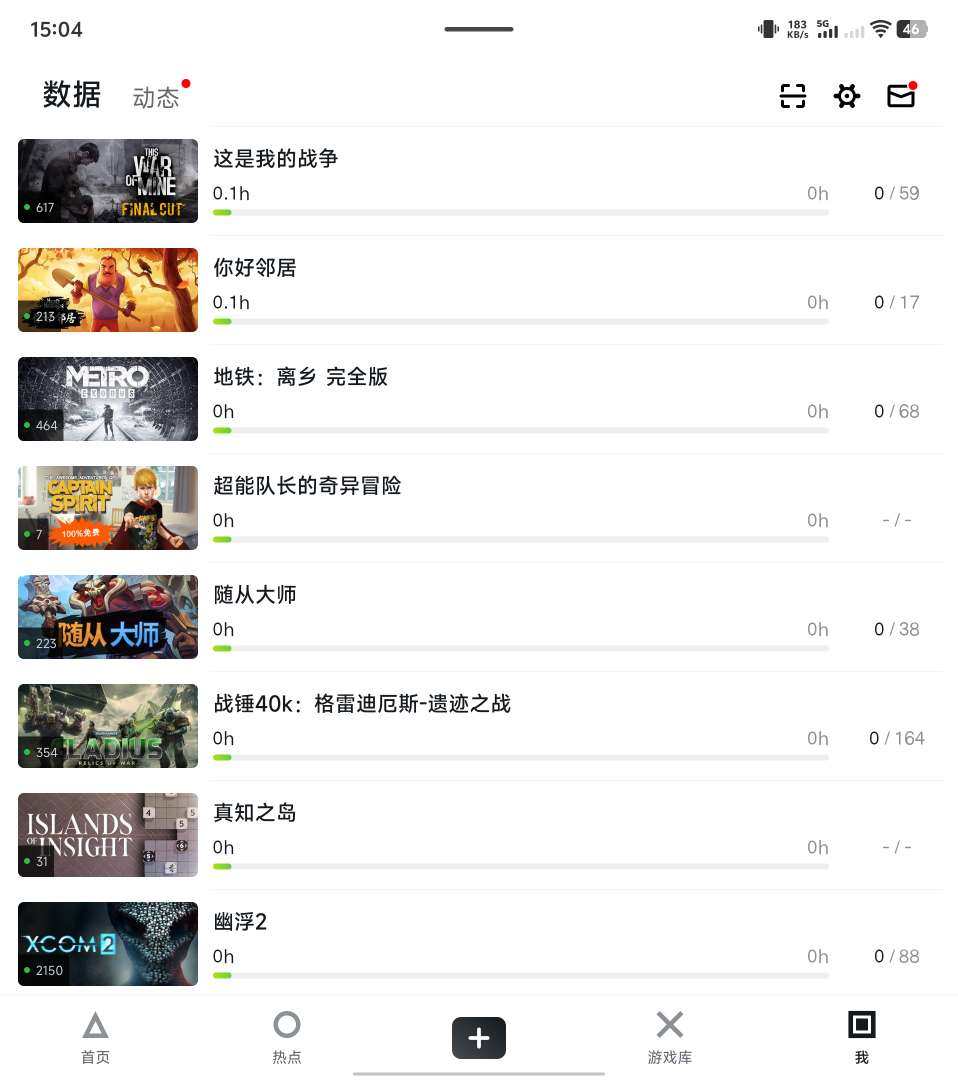This screenshot has height=1080, width=958.
Task: Open the 幽浮2 game row
Action: (240, 922)
